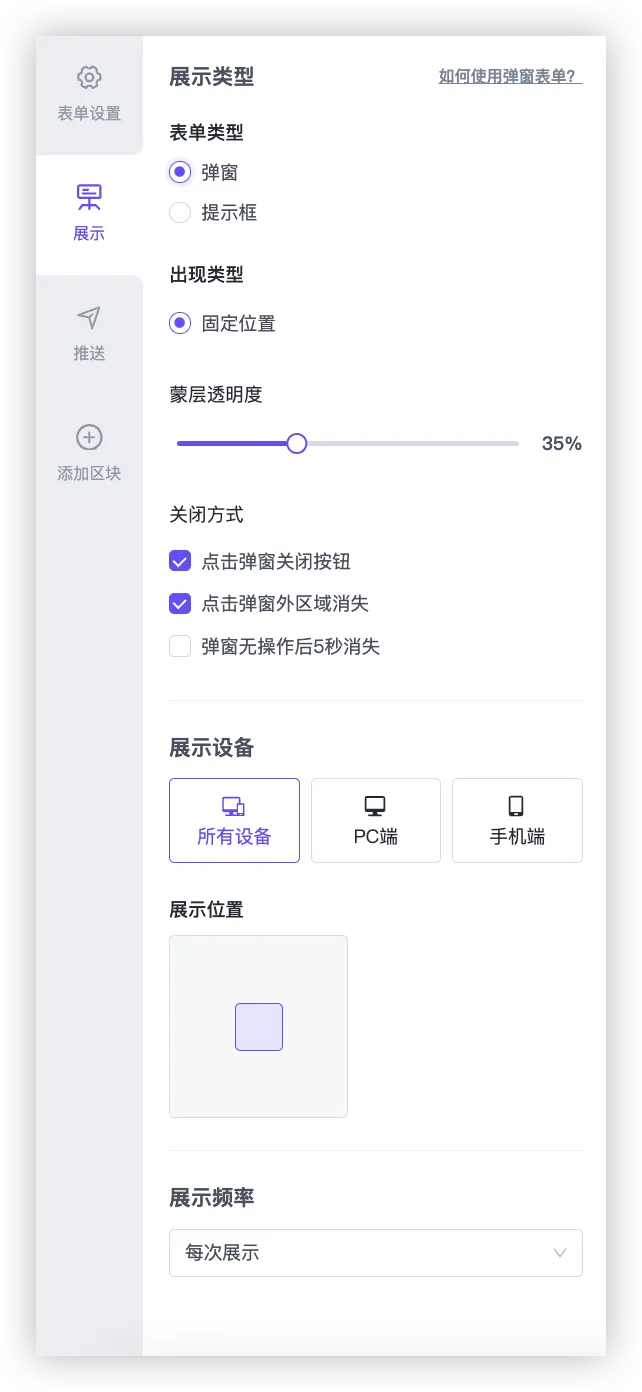Tap 添加区块 in the sidebar
Image resolution: width=642 pixels, height=1392 pixels.
(89, 453)
